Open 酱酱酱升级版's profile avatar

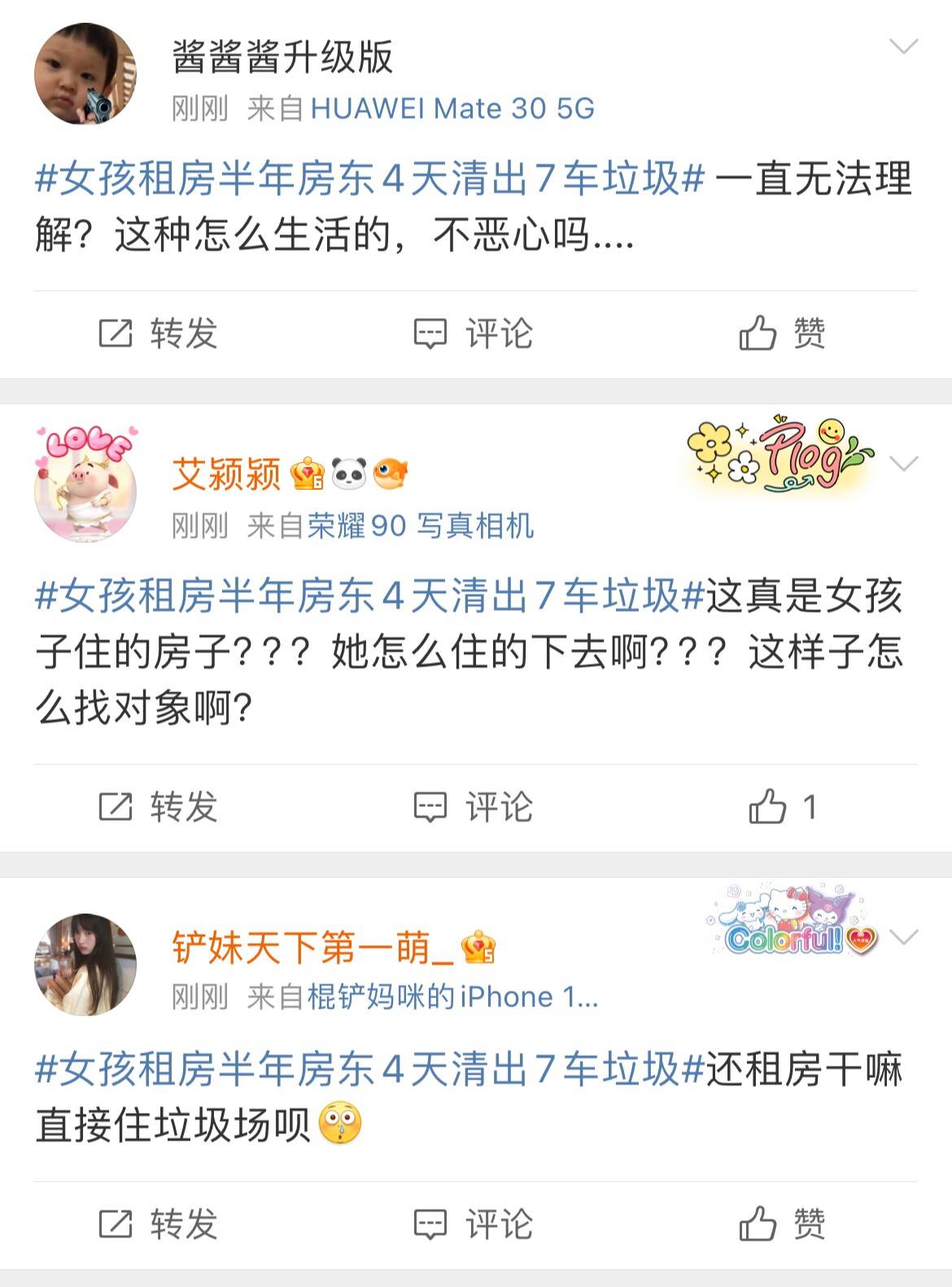click(85, 74)
